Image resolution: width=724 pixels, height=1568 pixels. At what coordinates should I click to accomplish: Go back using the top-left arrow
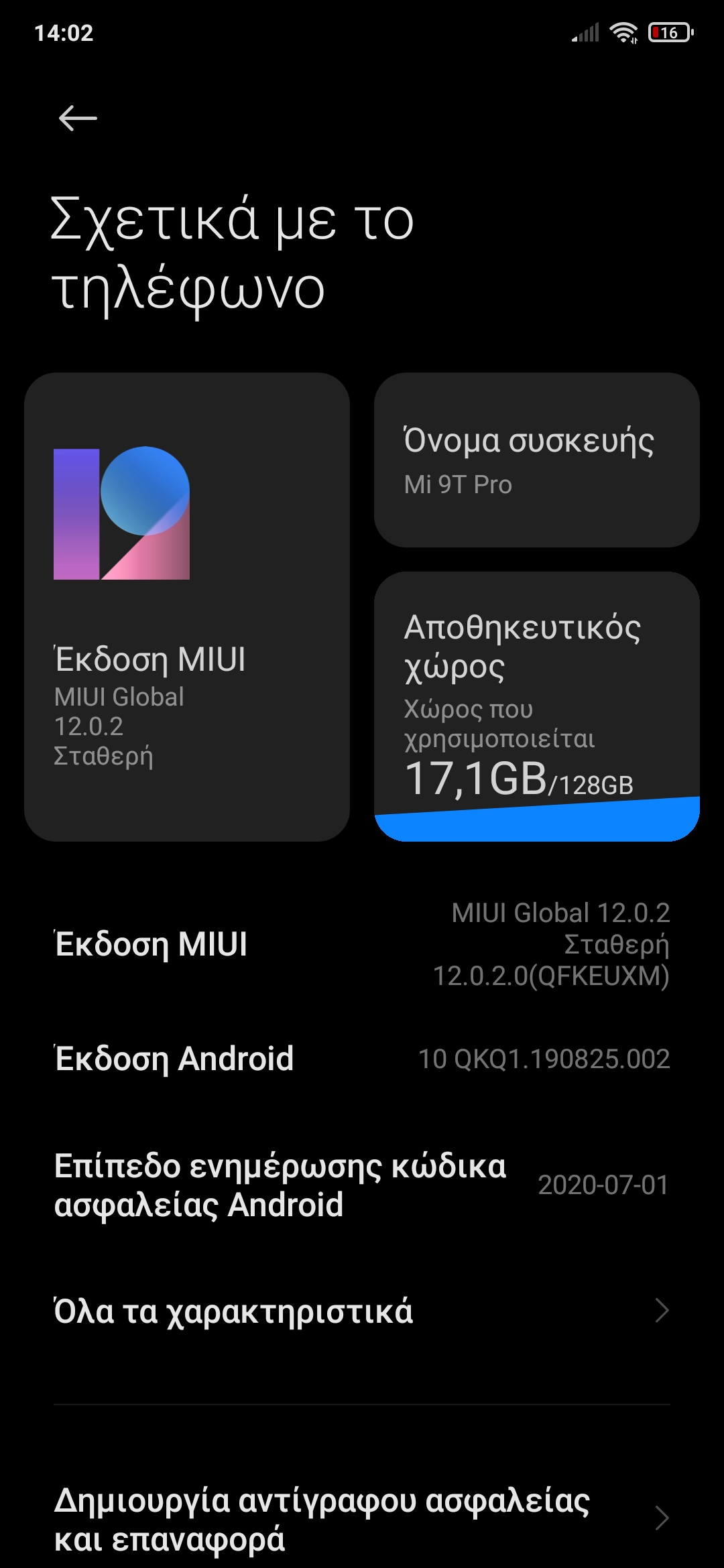coord(78,119)
